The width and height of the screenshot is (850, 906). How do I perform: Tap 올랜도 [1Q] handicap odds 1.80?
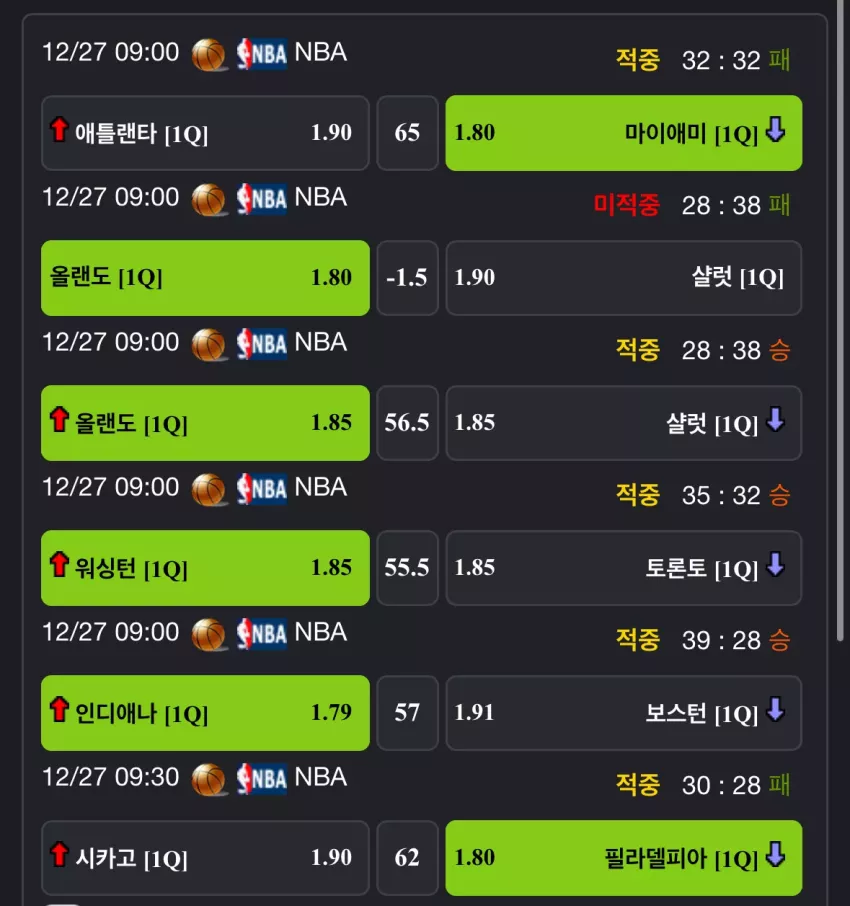[x=205, y=278]
